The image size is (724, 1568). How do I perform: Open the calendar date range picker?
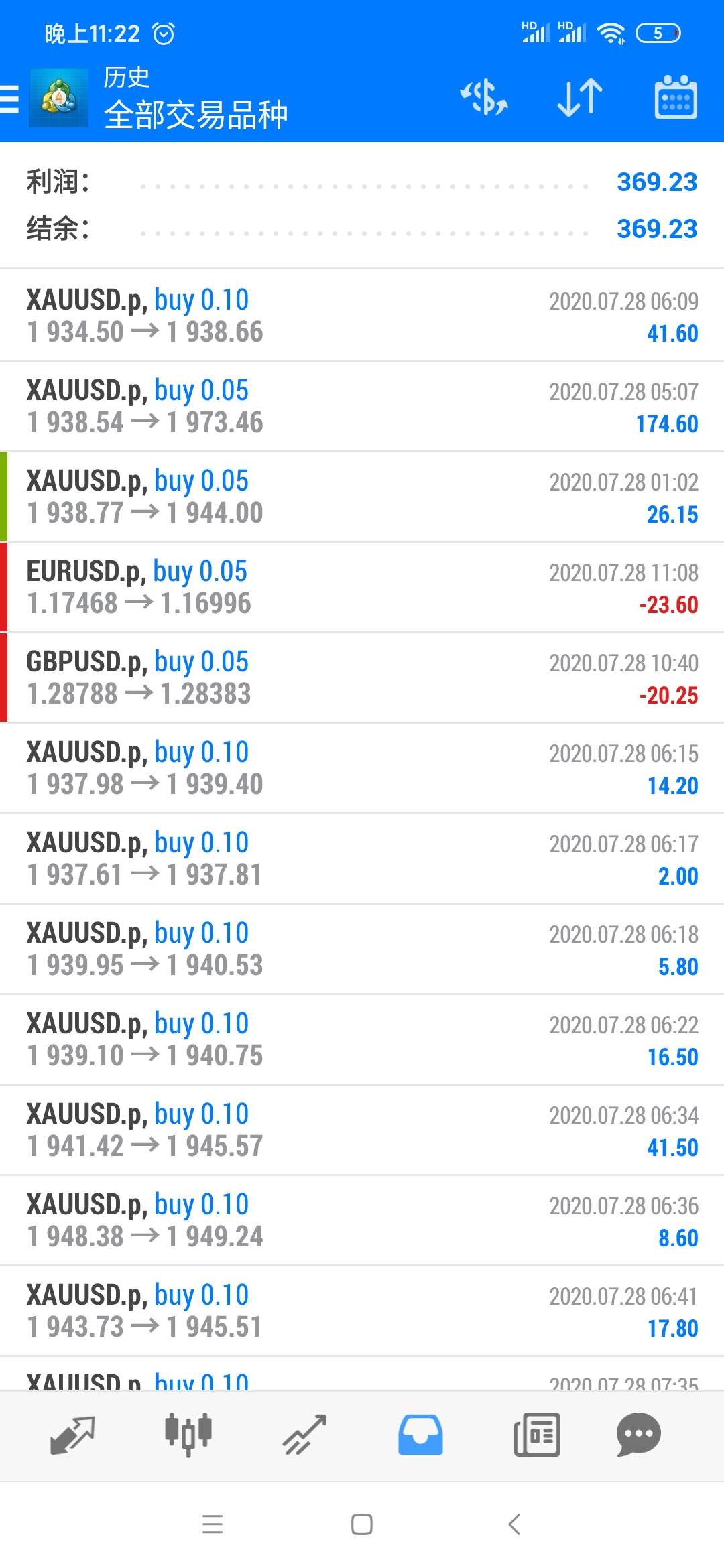[675, 97]
